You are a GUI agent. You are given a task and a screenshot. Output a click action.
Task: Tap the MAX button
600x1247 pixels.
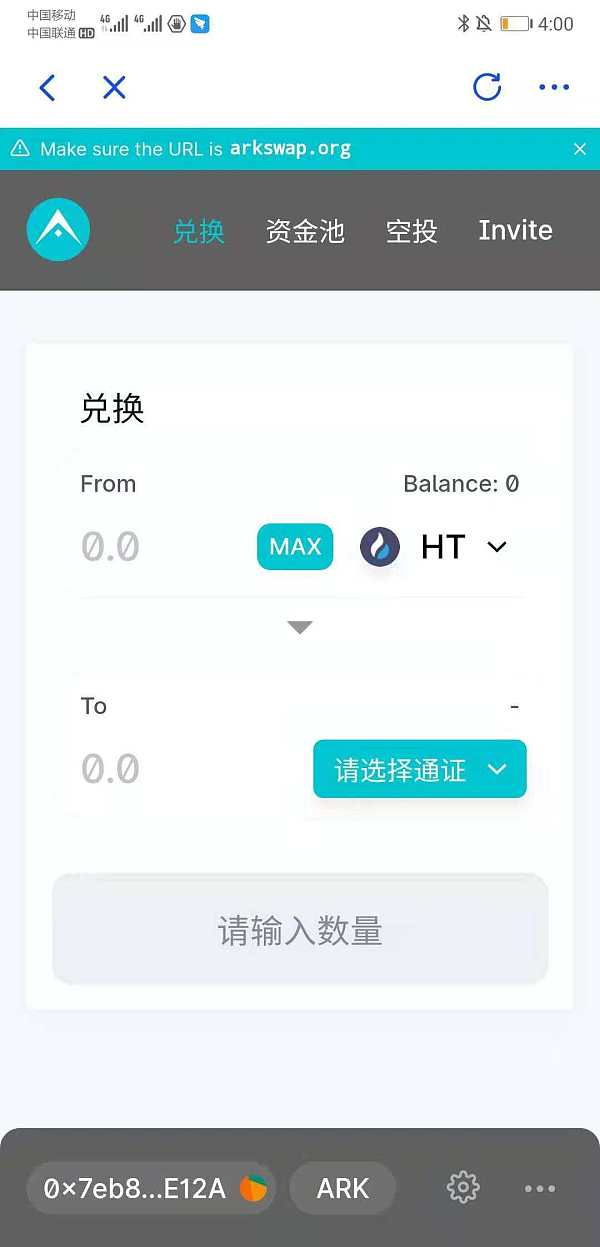295,547
